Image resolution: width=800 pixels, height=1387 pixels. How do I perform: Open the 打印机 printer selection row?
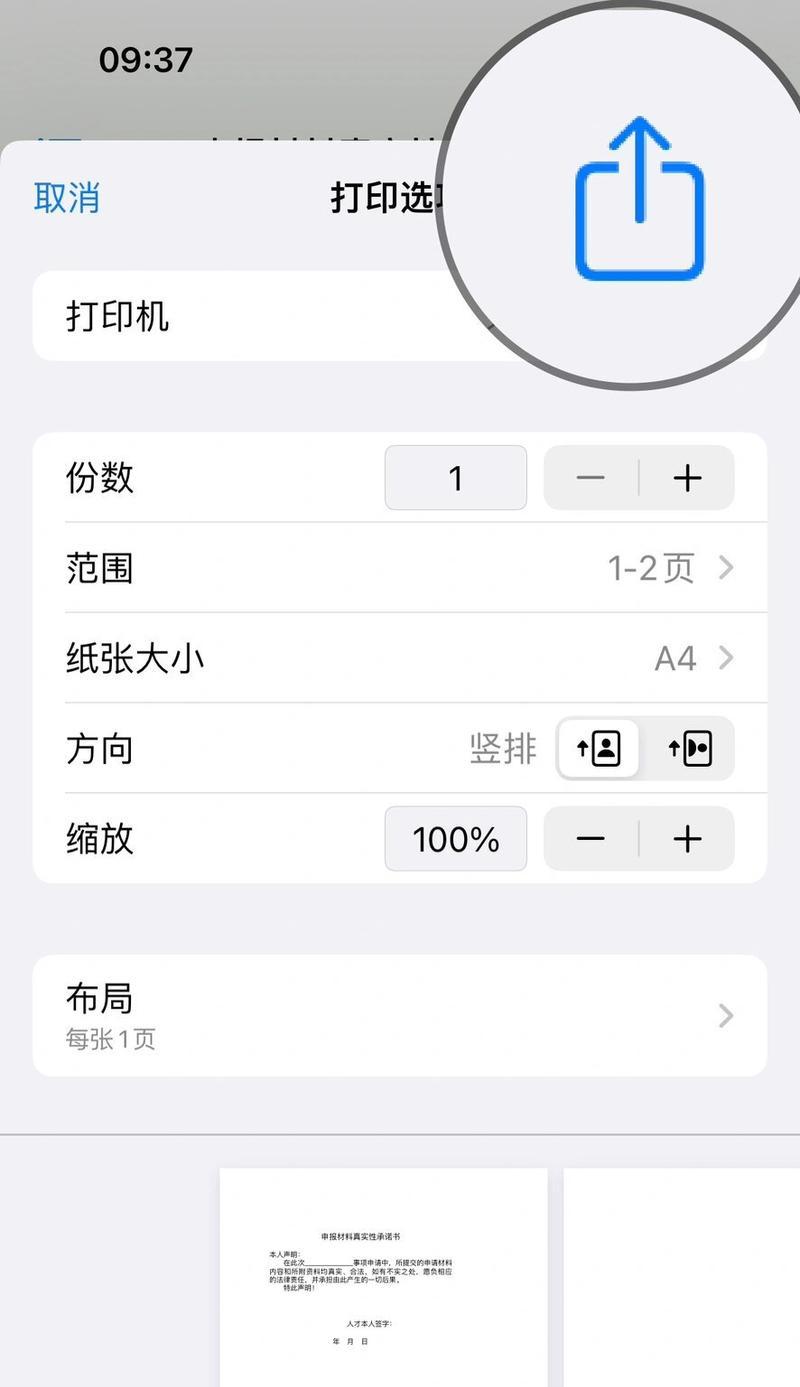point(400,316)
